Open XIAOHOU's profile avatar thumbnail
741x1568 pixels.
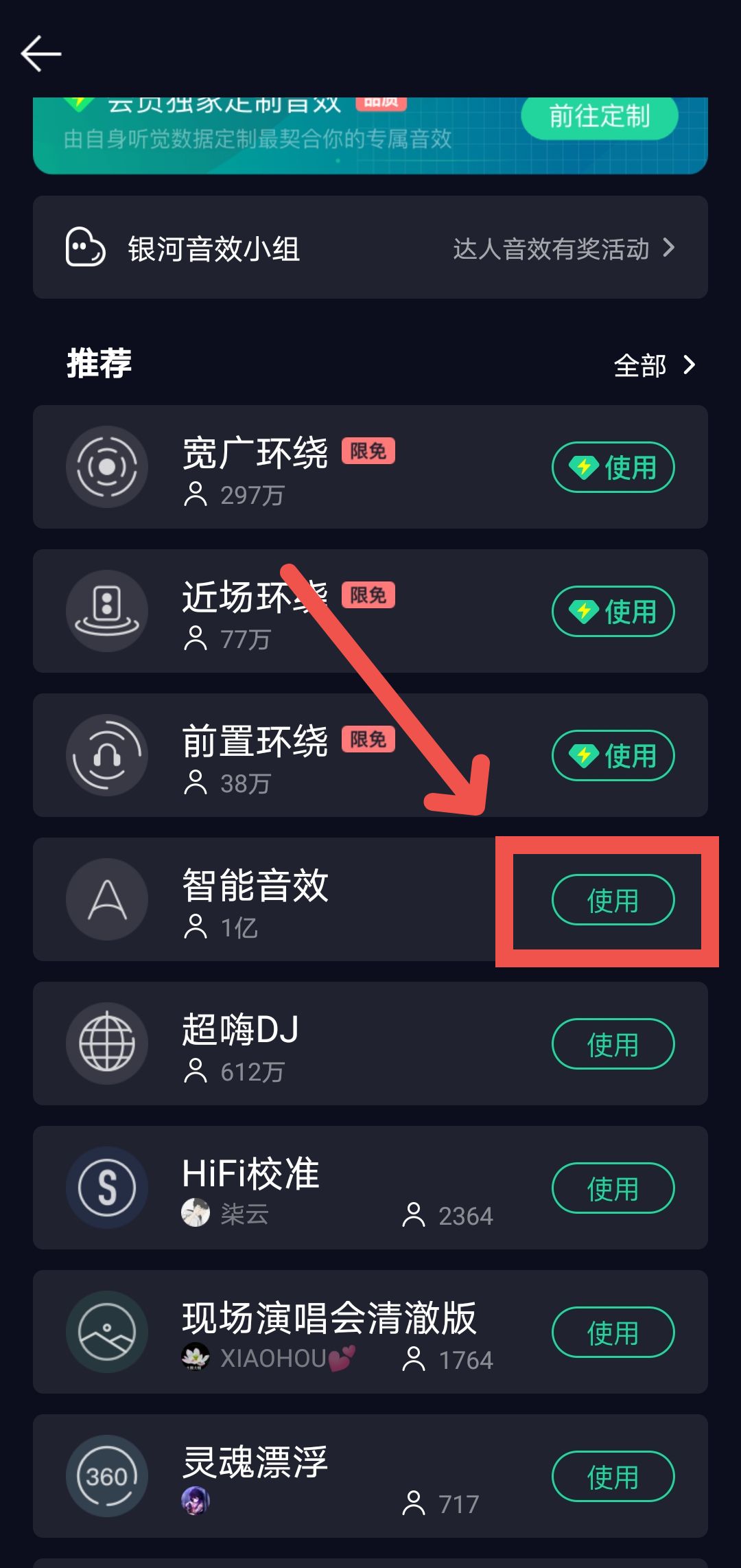tap(195, 1357)
